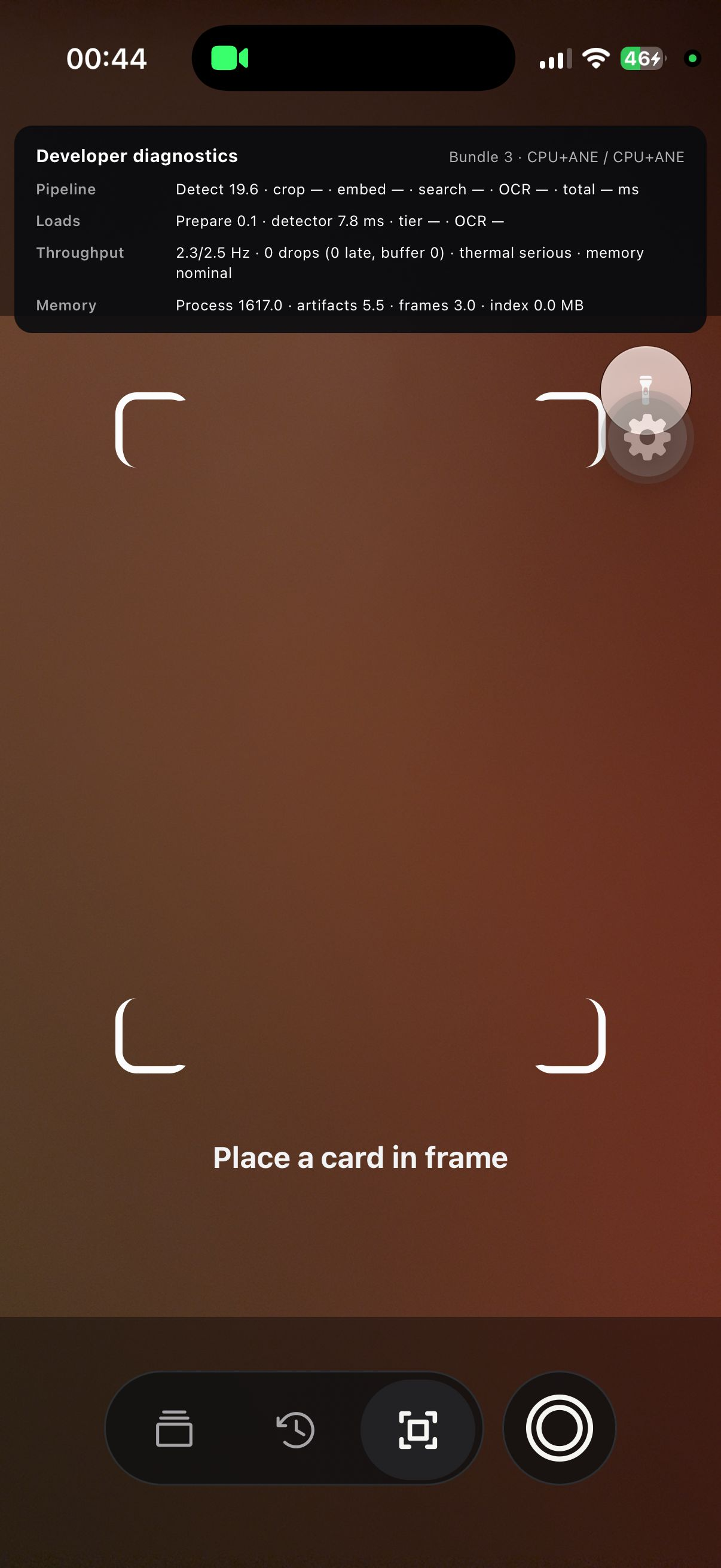Open the scan history tab
The image size is (721, 1568).
[296, 1428]
